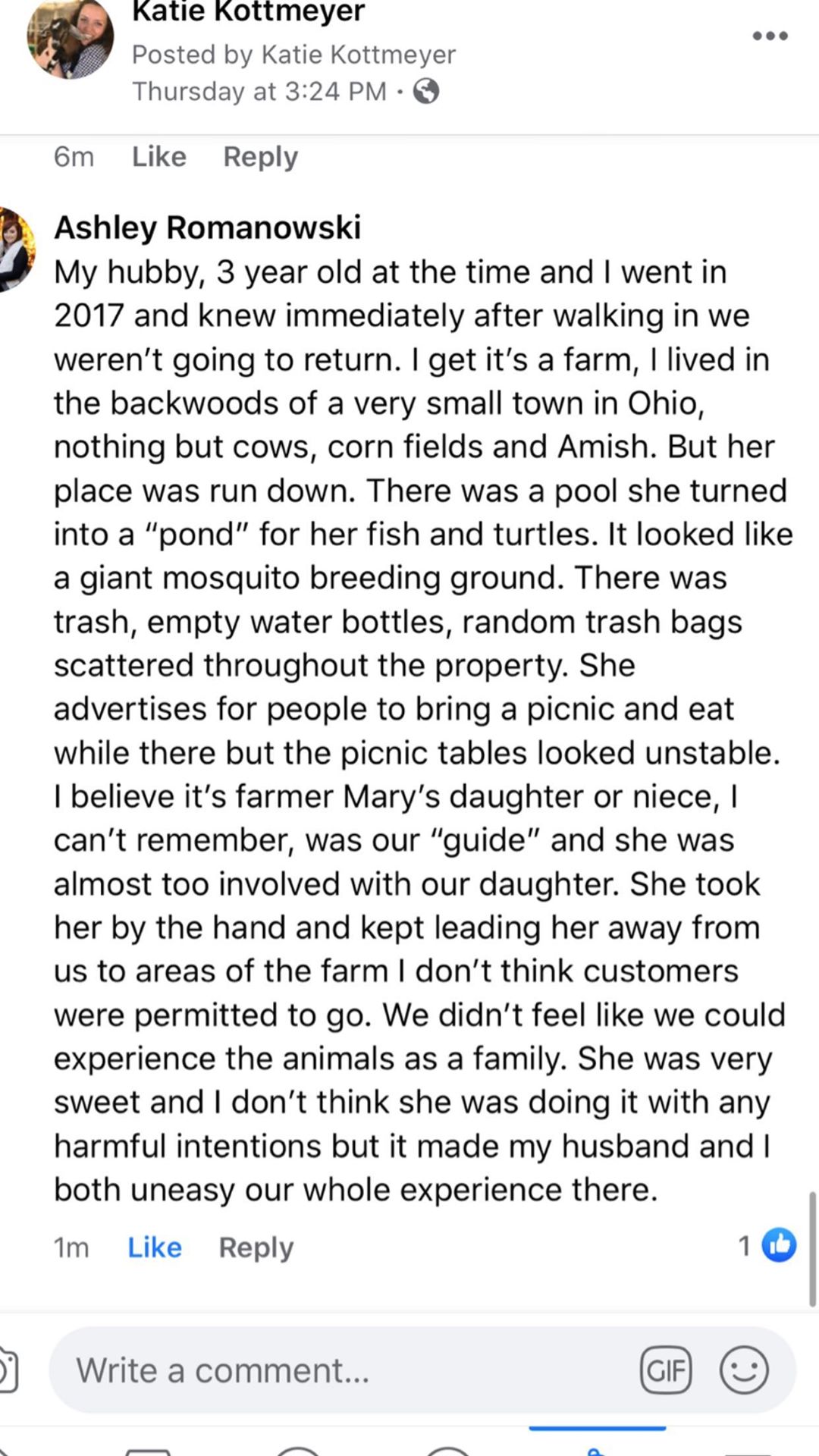Reply to Ashley Romanowski's comment

coord(256,1247)
